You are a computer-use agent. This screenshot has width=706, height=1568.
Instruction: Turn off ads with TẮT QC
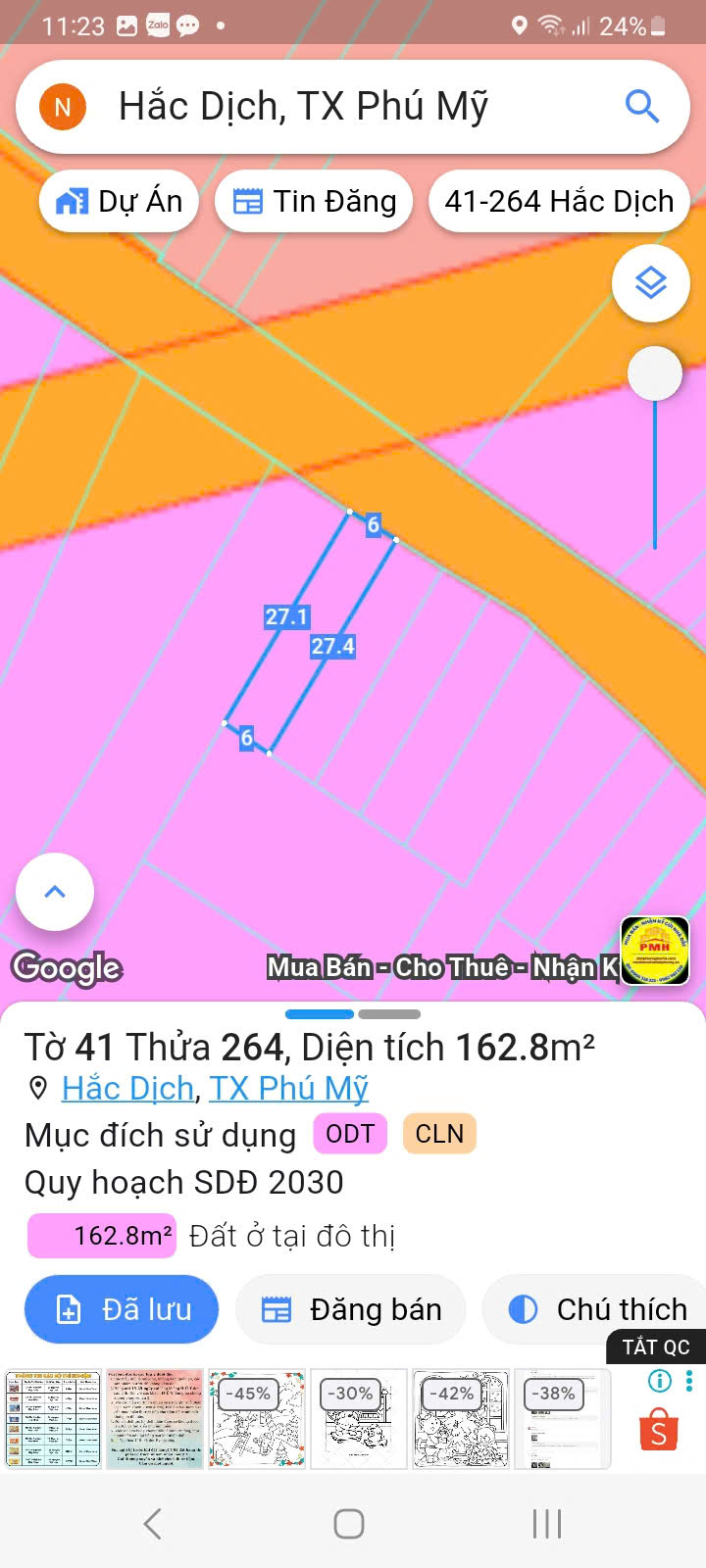[x=656, y=1347]
